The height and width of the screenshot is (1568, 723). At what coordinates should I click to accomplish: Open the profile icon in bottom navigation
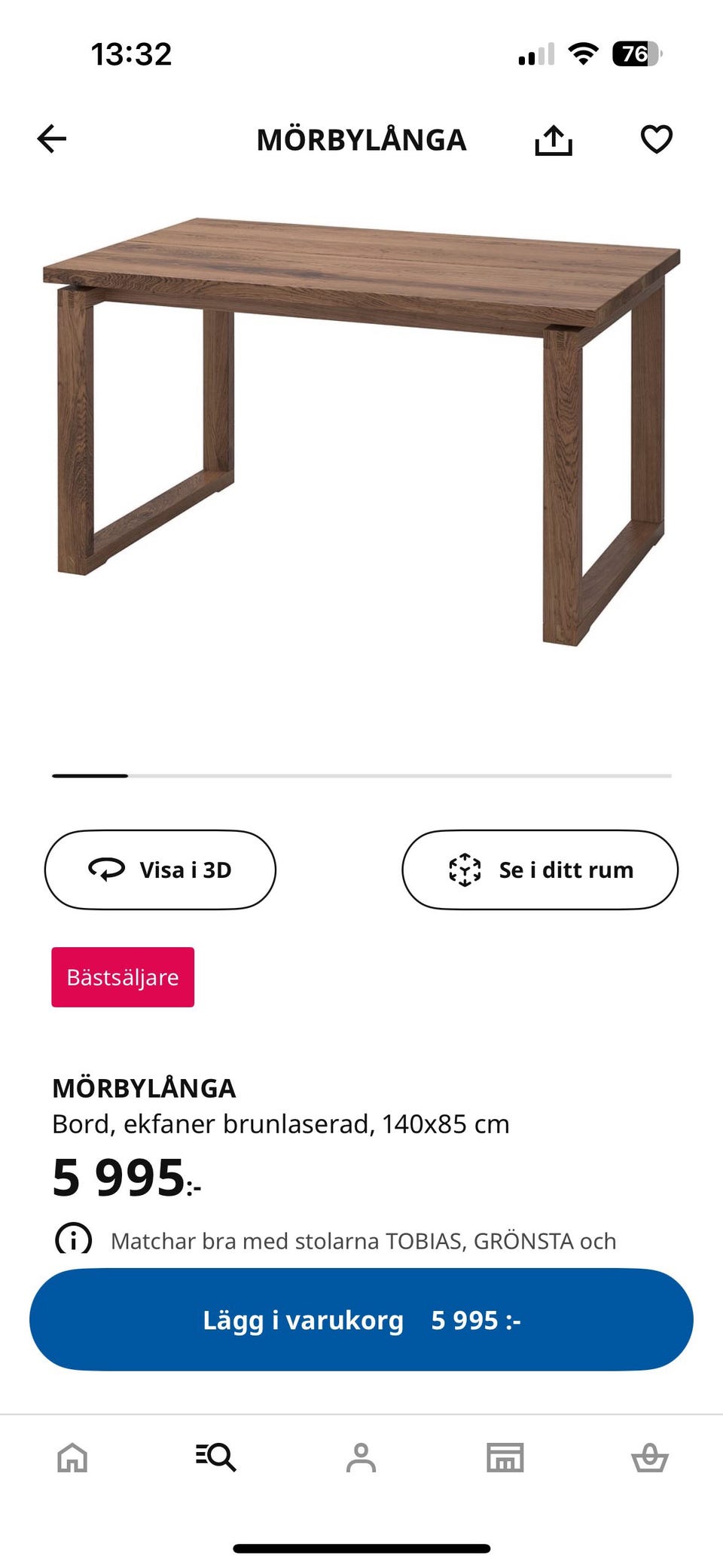pos(361,1456)
